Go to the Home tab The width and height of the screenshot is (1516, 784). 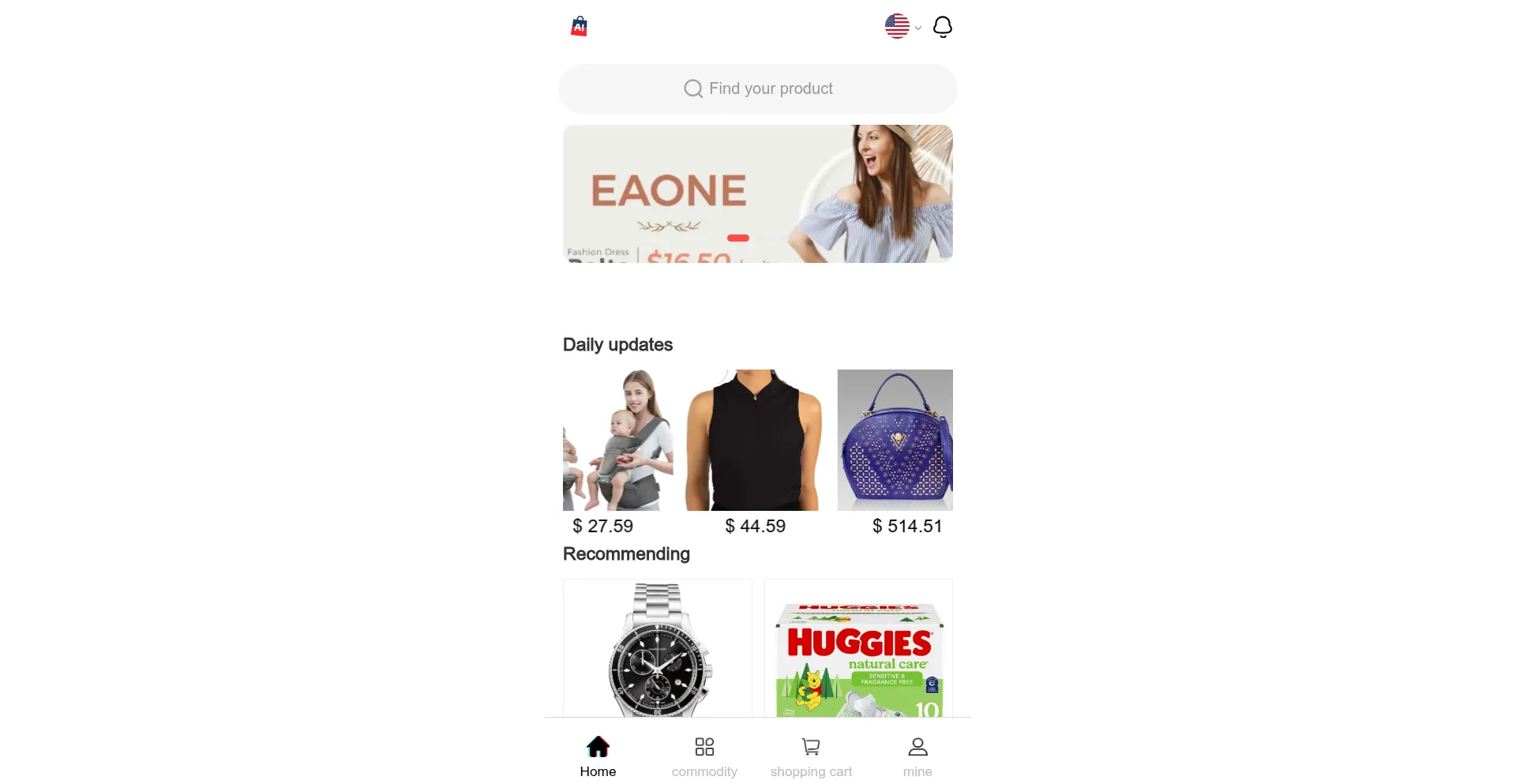click(x=598, y=757)
